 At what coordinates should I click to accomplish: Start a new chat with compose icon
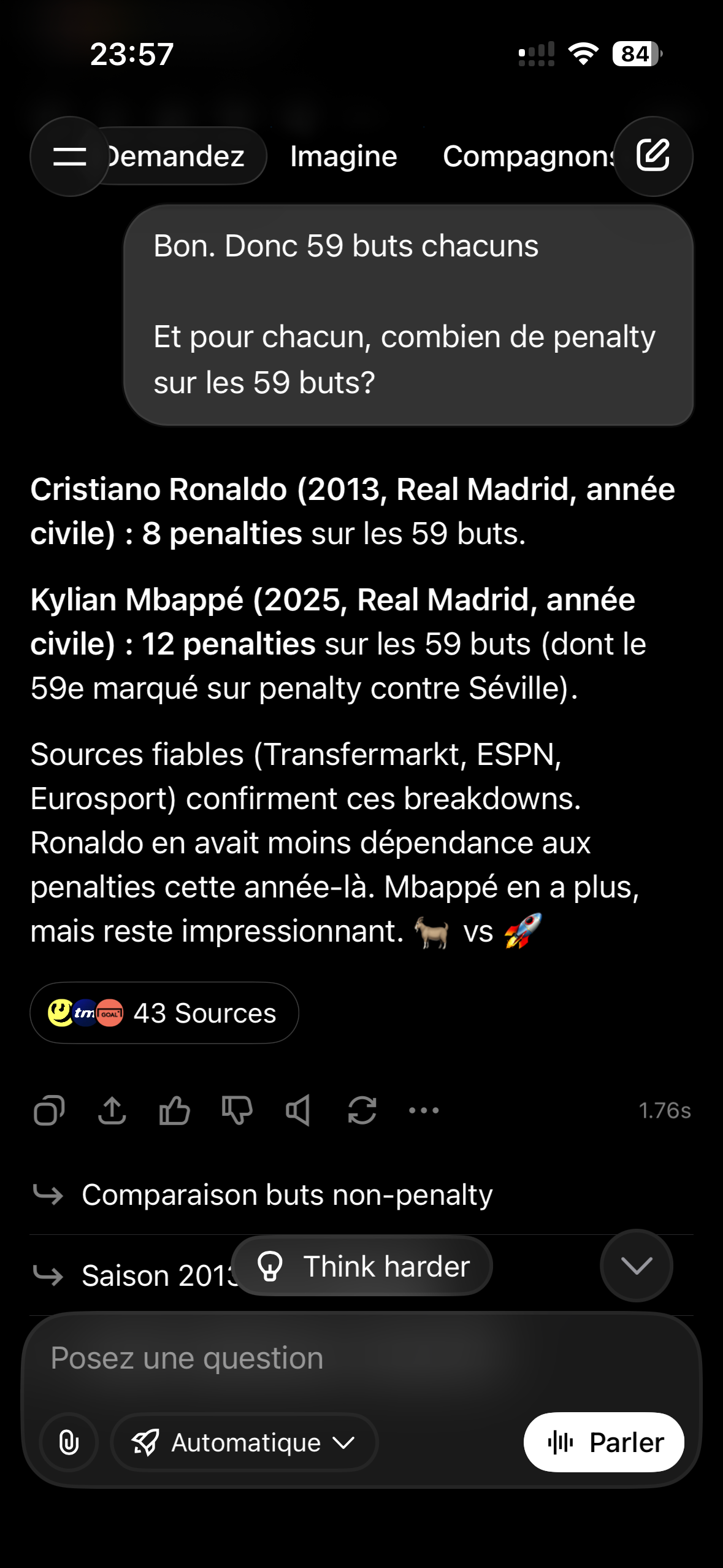pos(653,156)
